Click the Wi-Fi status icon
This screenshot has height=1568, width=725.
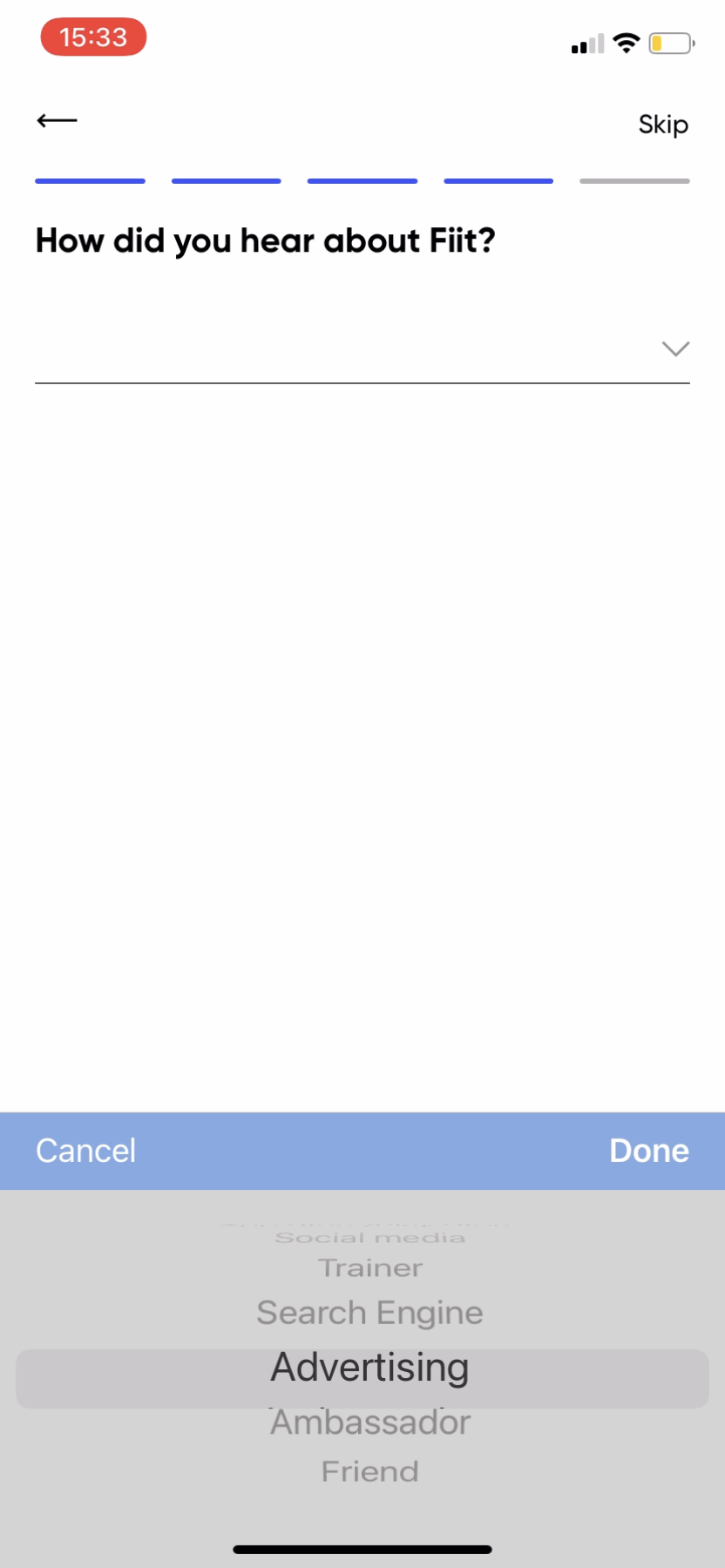(626, 42)
